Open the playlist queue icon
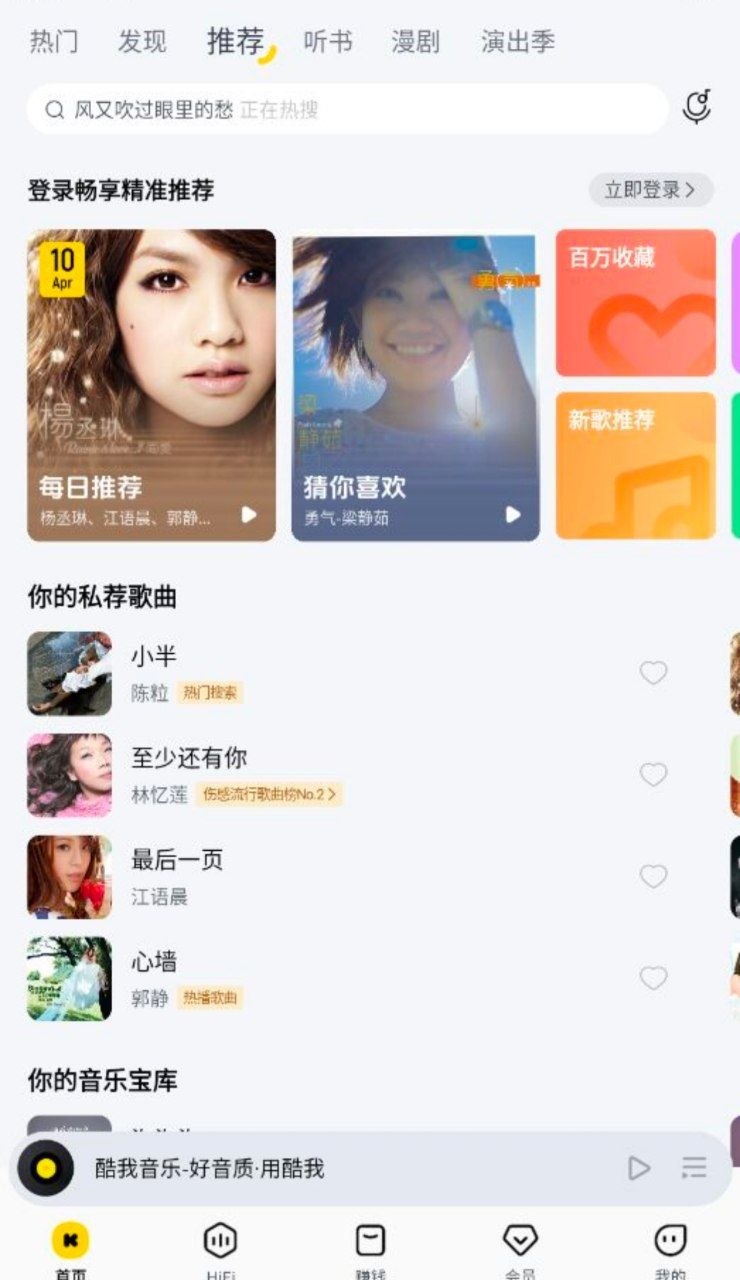 (694, 1168)
